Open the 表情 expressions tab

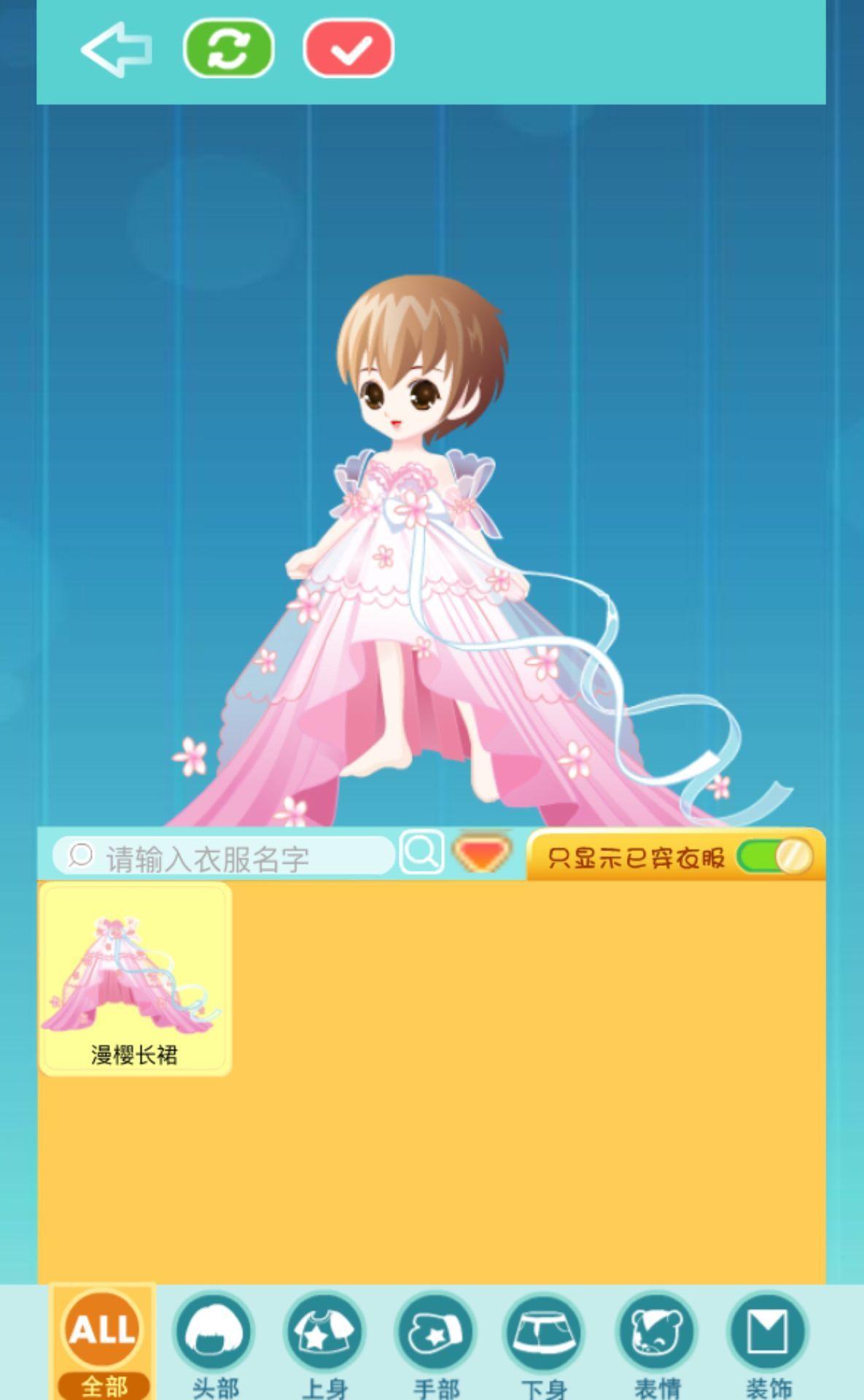click(x=657, y=1343)
